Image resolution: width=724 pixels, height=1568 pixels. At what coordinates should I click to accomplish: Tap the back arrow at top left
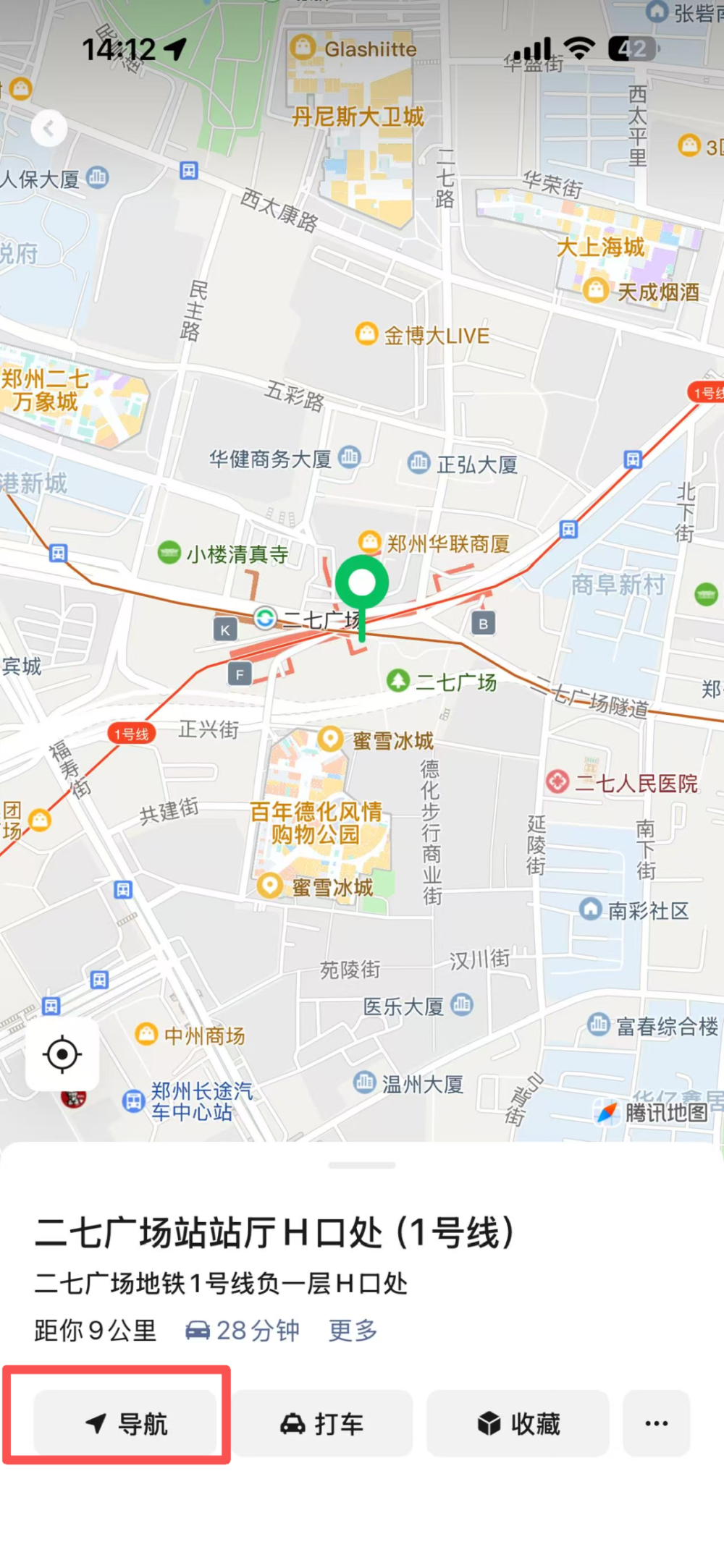(49, 128)
